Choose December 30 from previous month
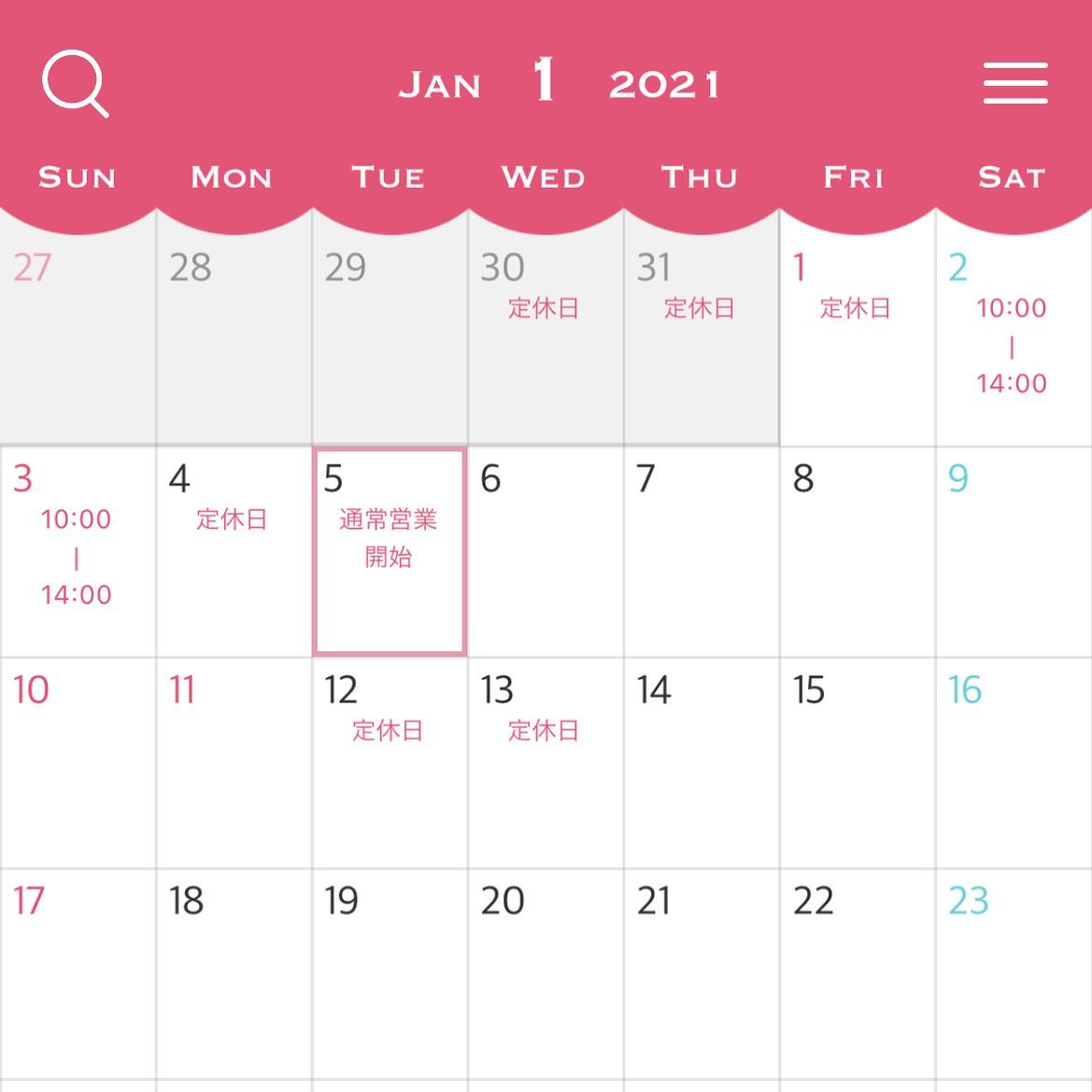This screenshot has width=1092, height=1092. pyautogui.click(x=545, y=327)
